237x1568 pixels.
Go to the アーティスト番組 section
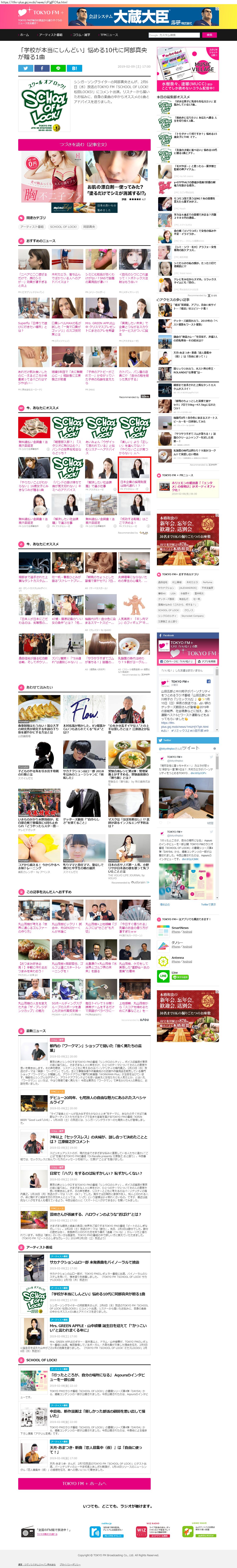51,35
